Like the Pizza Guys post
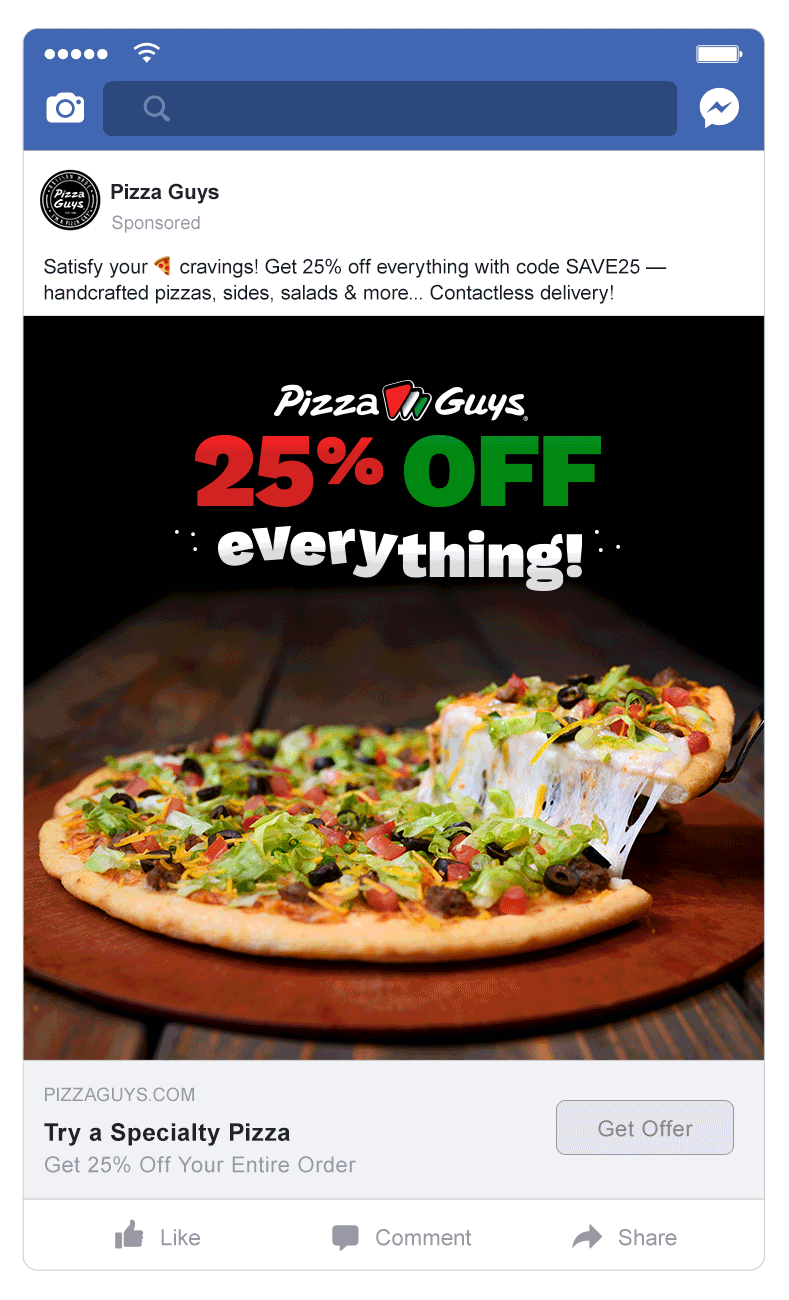This screenshot has height=1300, width=789. 158,1237
